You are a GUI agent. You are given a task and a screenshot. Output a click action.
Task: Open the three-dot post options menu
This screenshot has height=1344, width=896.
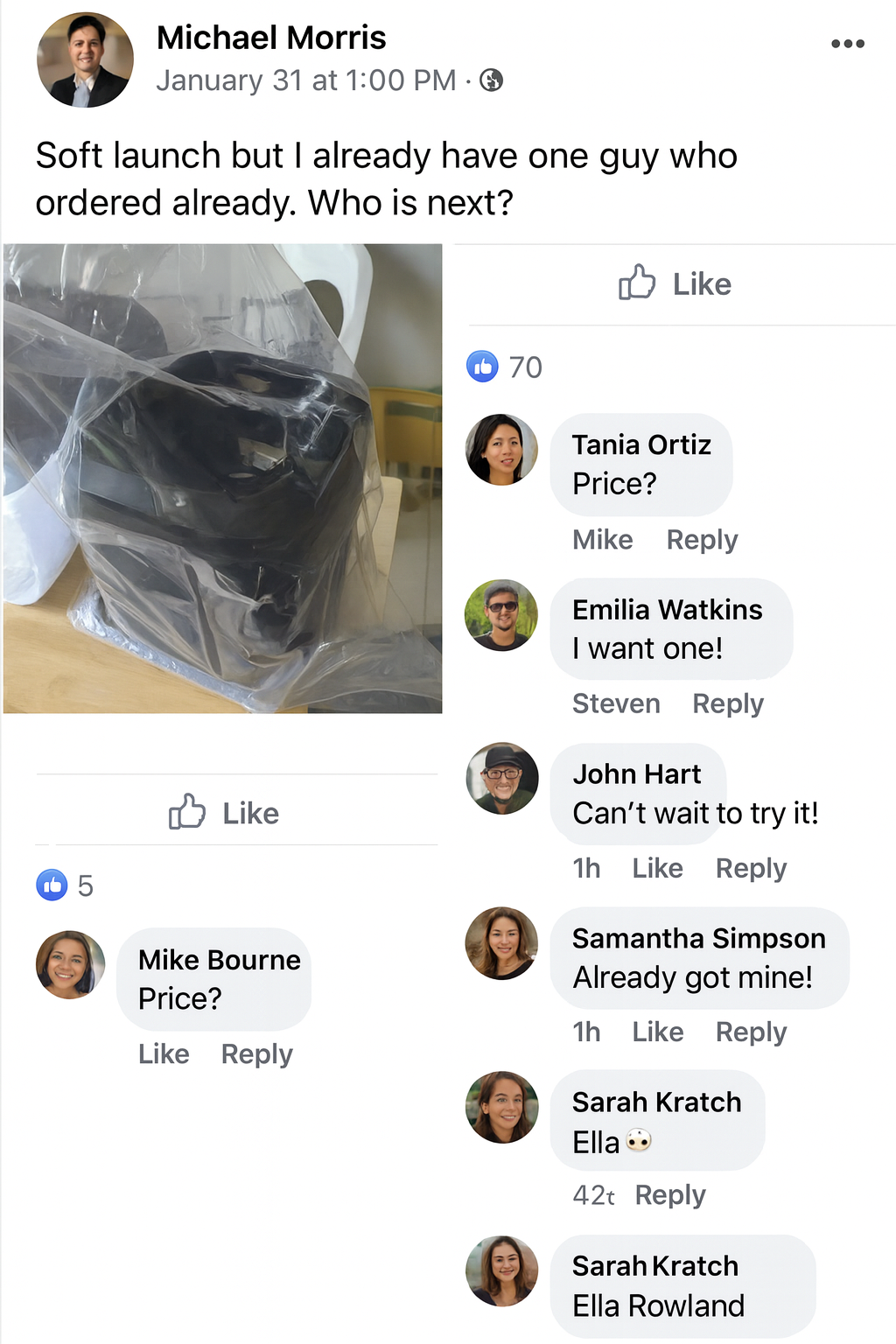click(x=847, y=44)
